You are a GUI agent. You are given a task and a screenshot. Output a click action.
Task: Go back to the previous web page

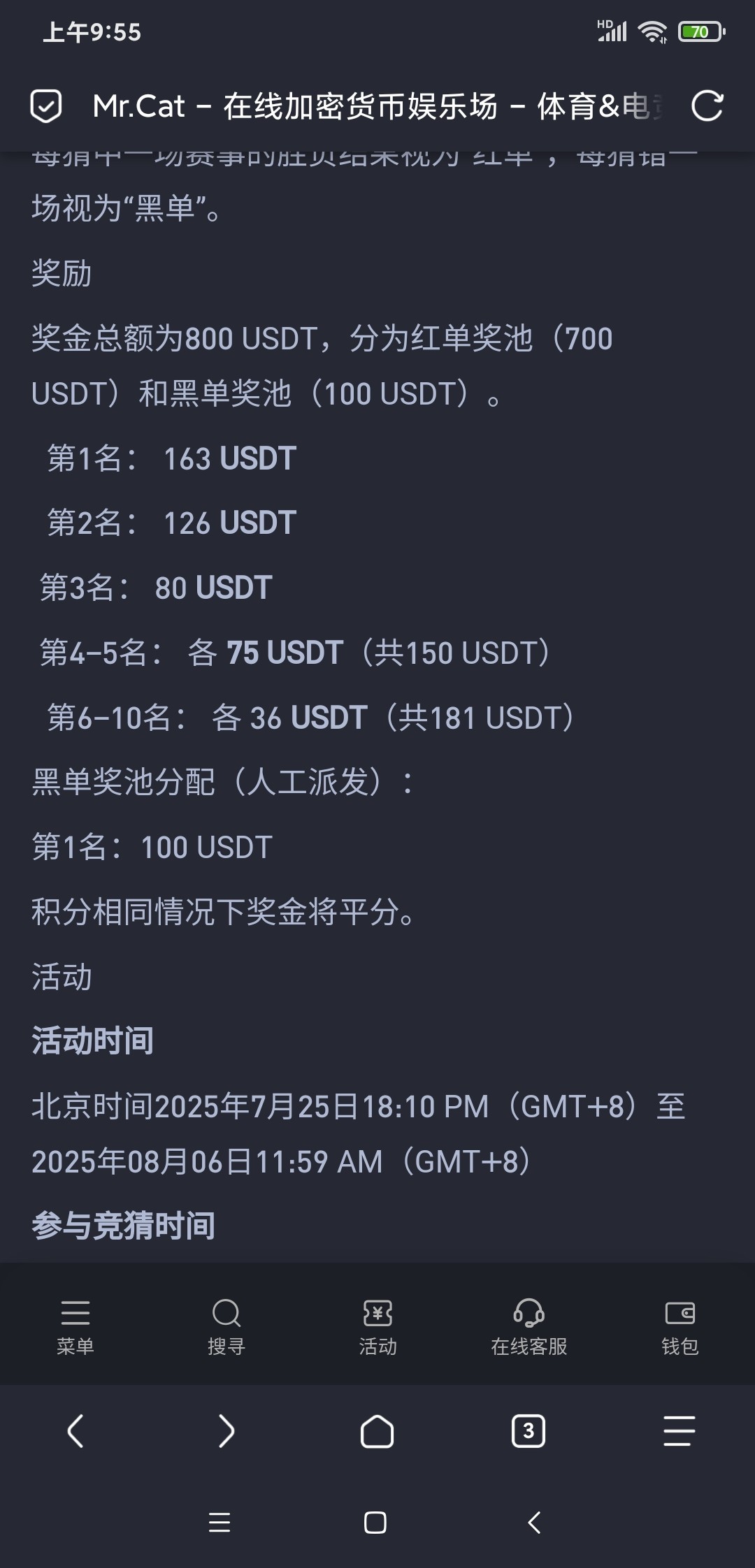(75, 1431)
